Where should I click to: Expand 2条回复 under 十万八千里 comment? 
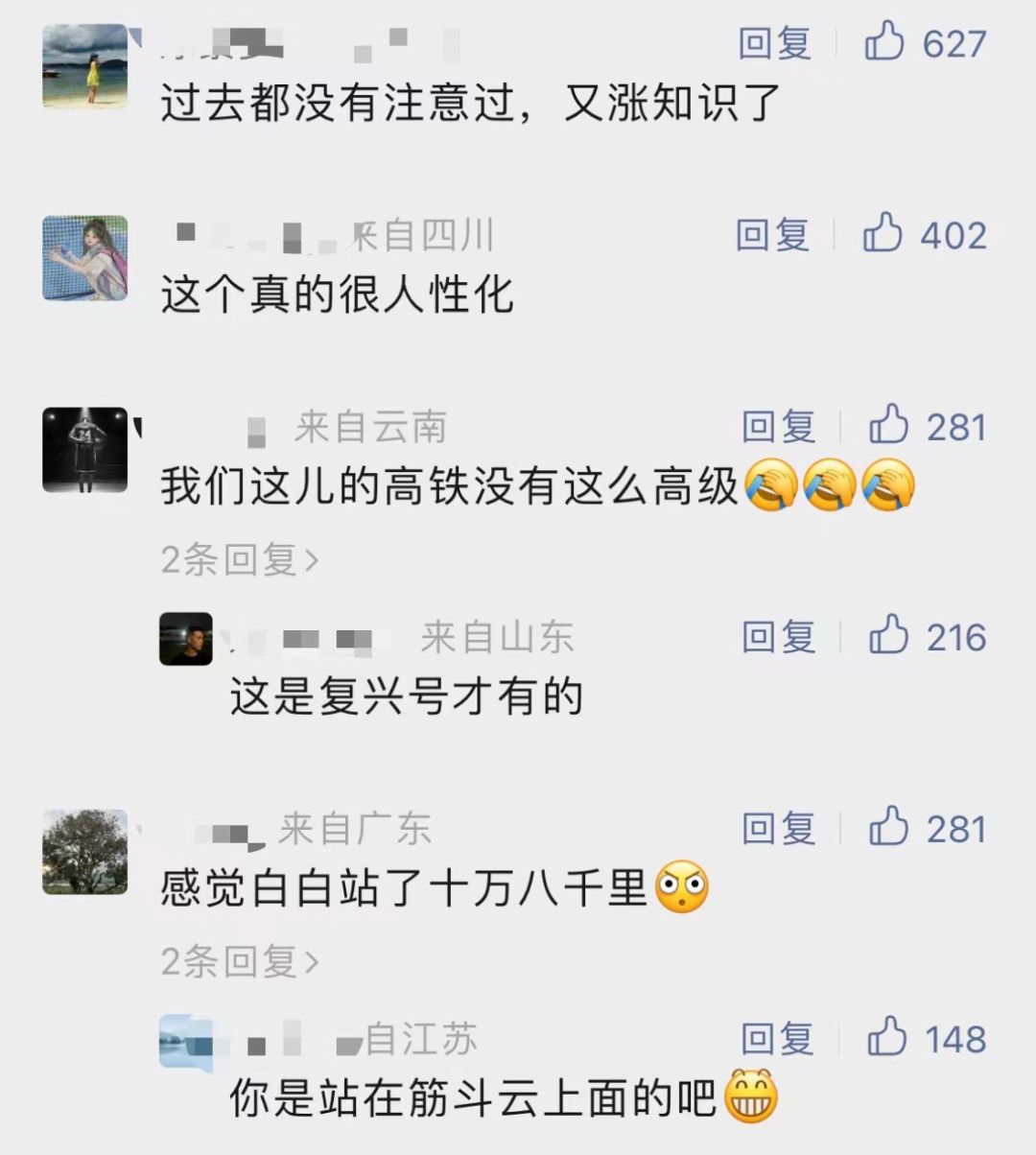[x=239, y=960]
